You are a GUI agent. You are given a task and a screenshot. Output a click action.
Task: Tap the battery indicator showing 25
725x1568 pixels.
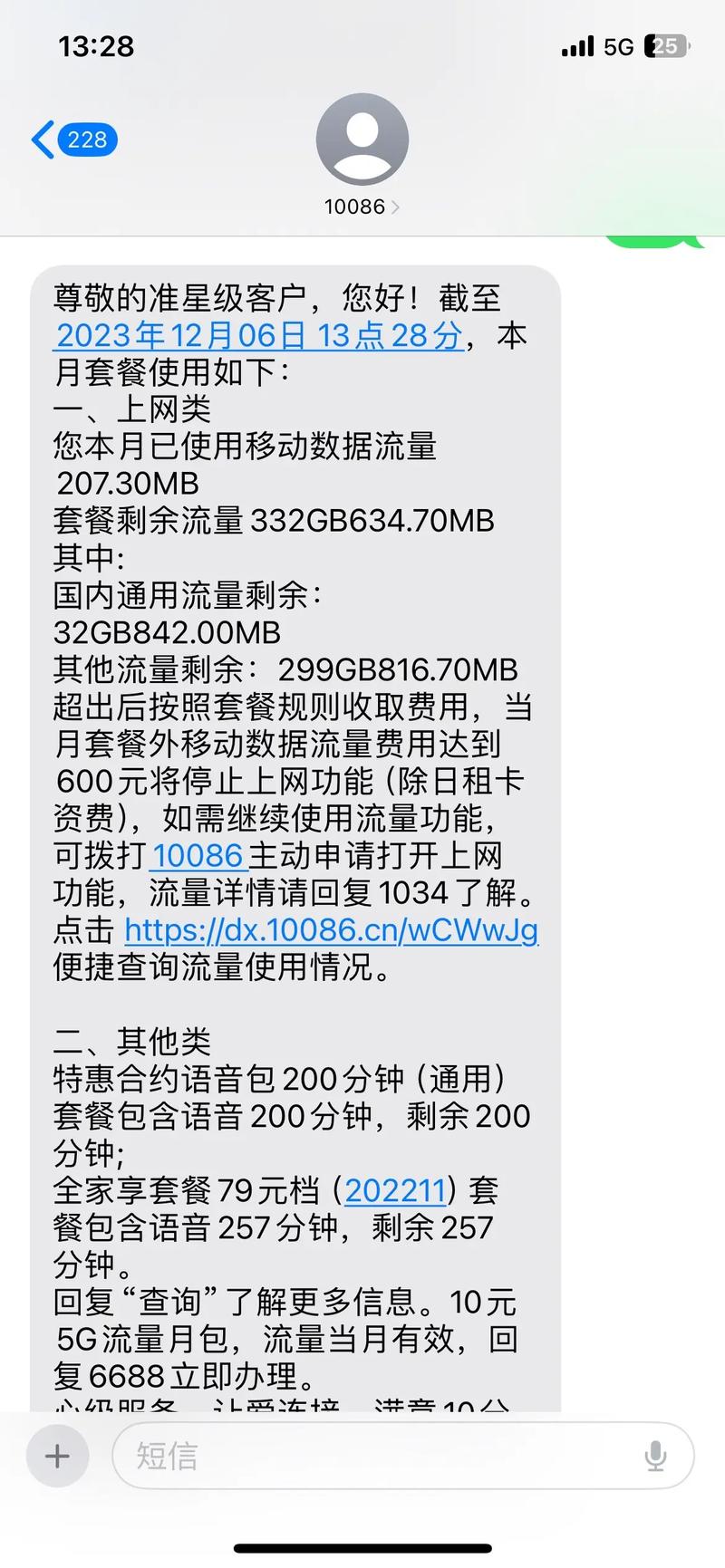(x=668, y=46)
